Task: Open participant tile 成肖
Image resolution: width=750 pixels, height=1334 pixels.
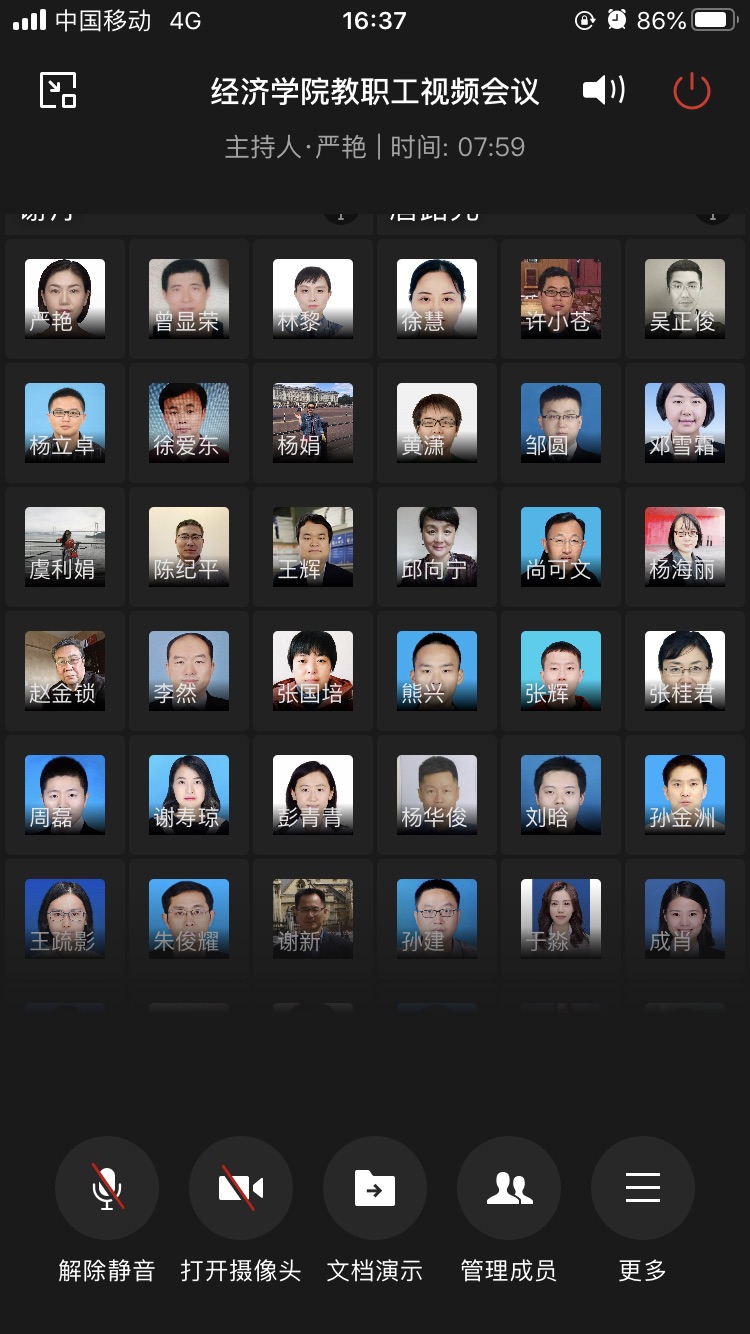Action: coord(685,918)
